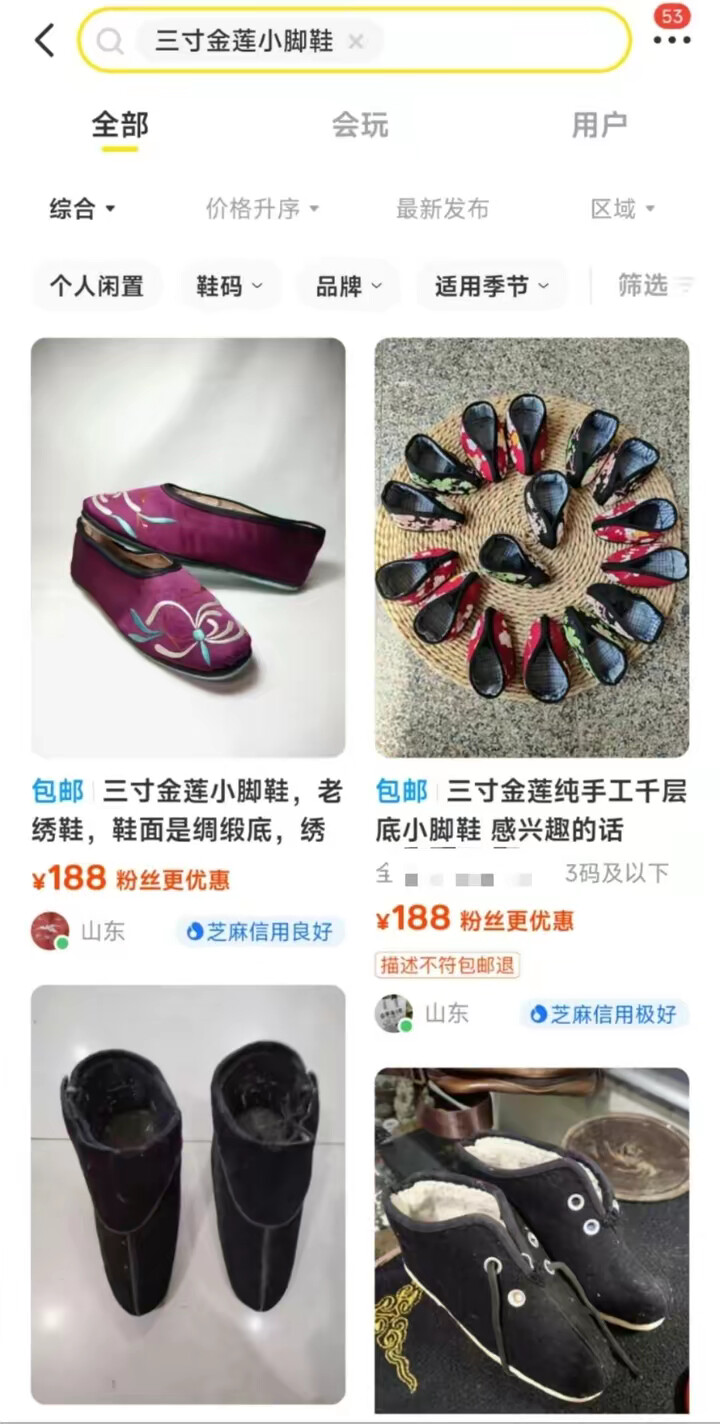Expand the 鞋码 filter chip

[x=229, y=287]
